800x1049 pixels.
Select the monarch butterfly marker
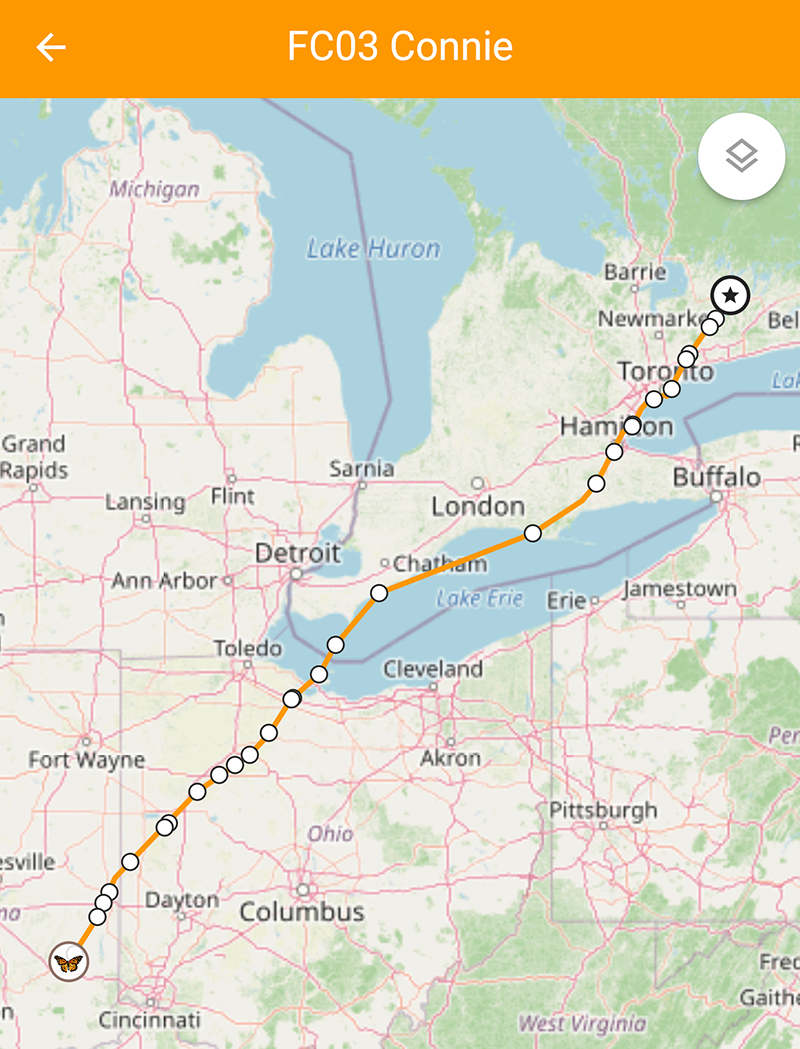(x=68, y=962)
